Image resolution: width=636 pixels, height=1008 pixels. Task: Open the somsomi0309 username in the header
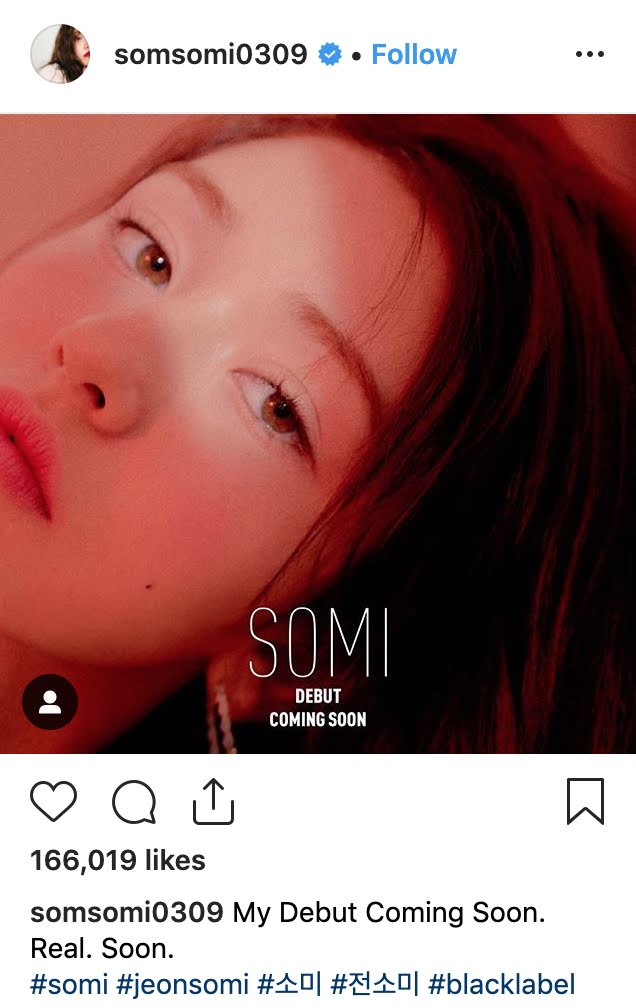tap(210, 55)
